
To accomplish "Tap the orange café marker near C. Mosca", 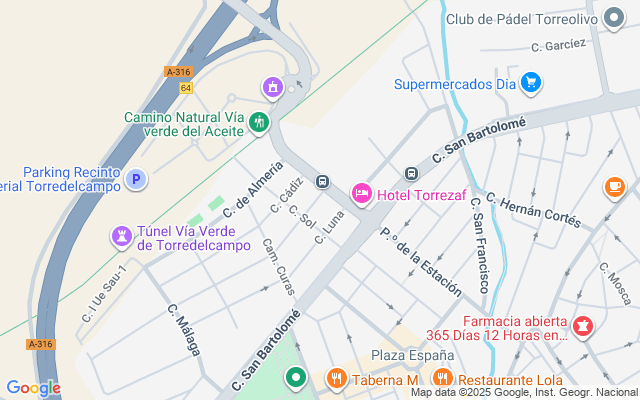I will 614,187.
